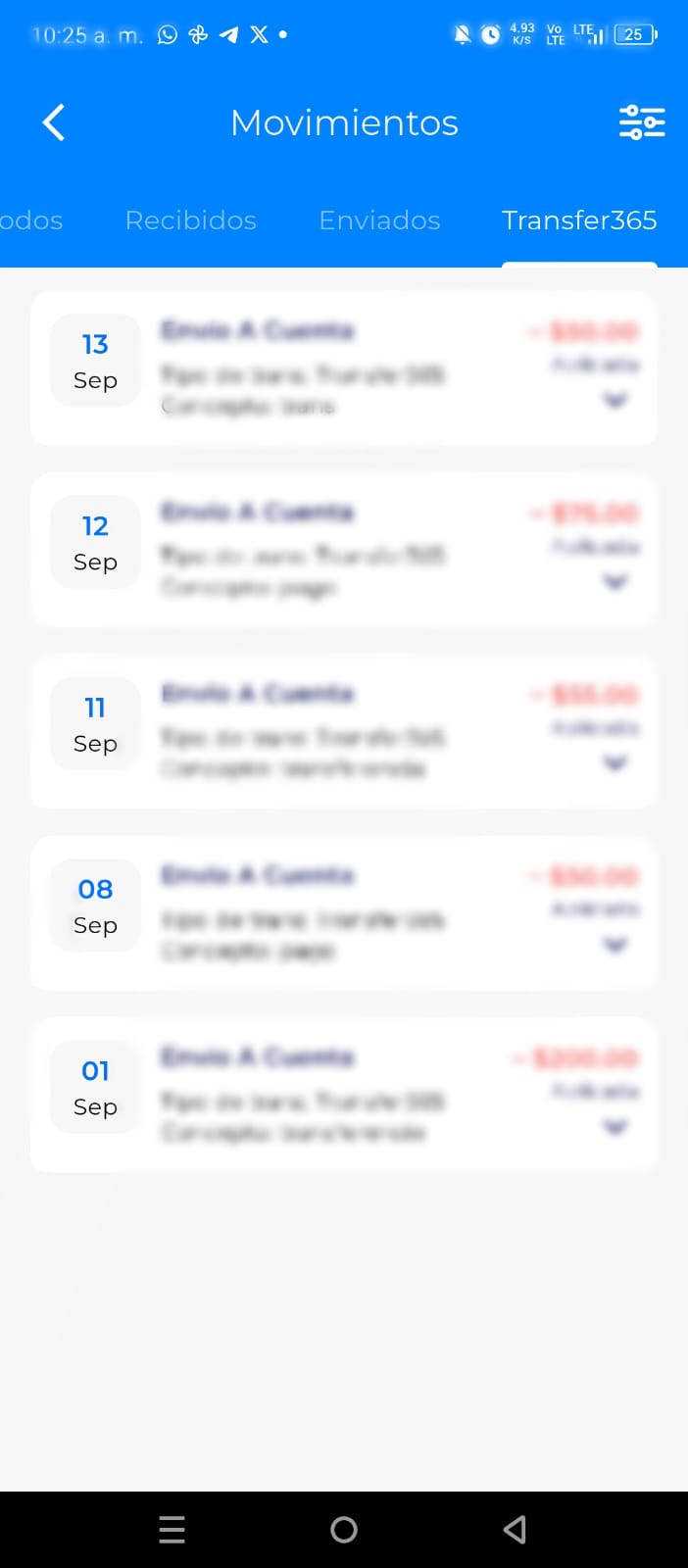This screenshot has height=1568, width=688.
Task: Open recent apps from navigation bar
Action: (172, 1530)
